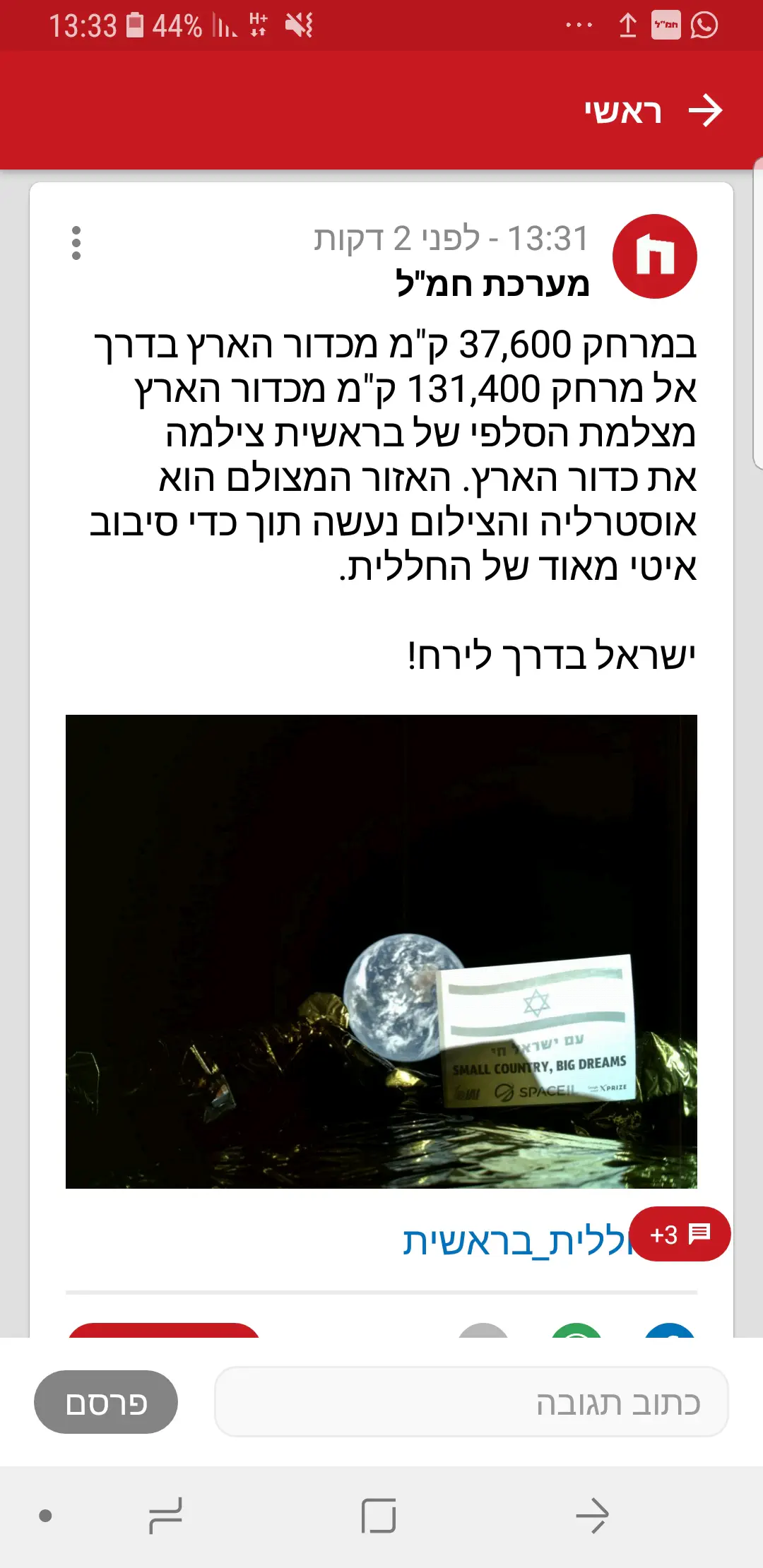
Task: Go to the system home screen
Action: (x=379, y=1515)
